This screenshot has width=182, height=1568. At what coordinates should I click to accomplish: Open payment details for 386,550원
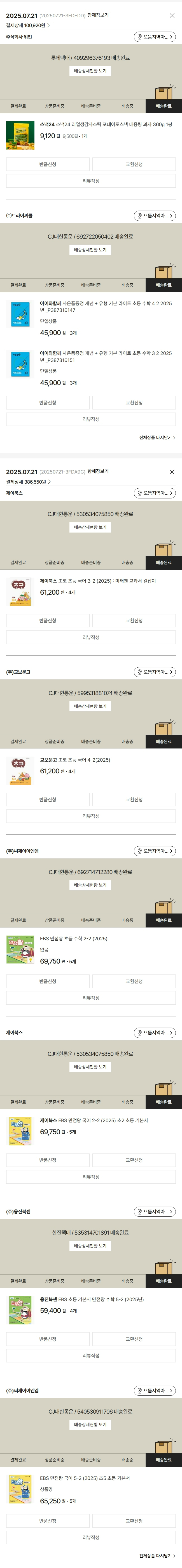pos(28,481)
